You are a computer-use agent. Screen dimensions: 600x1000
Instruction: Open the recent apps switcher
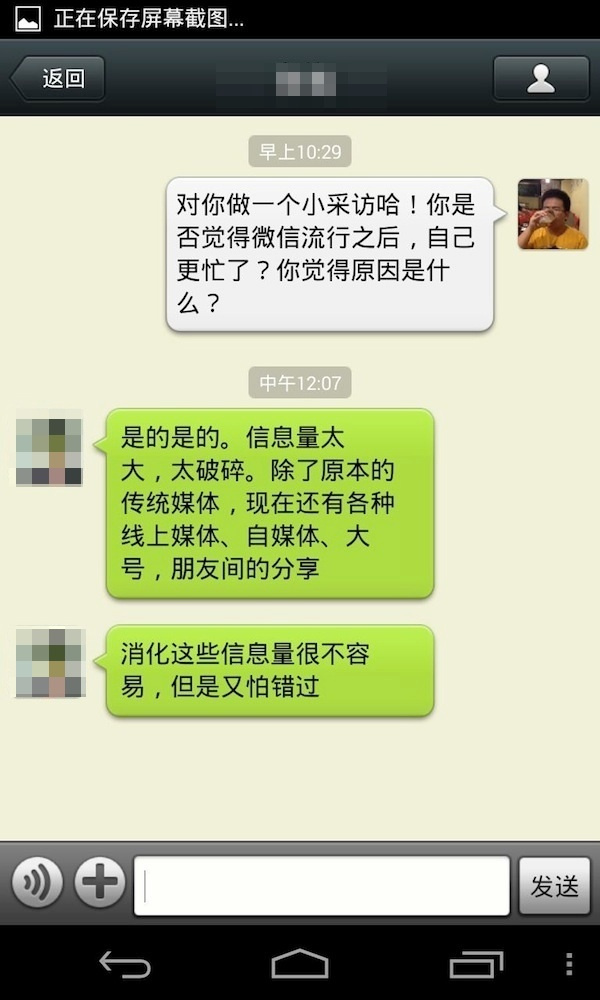click(x=475, y=964)
